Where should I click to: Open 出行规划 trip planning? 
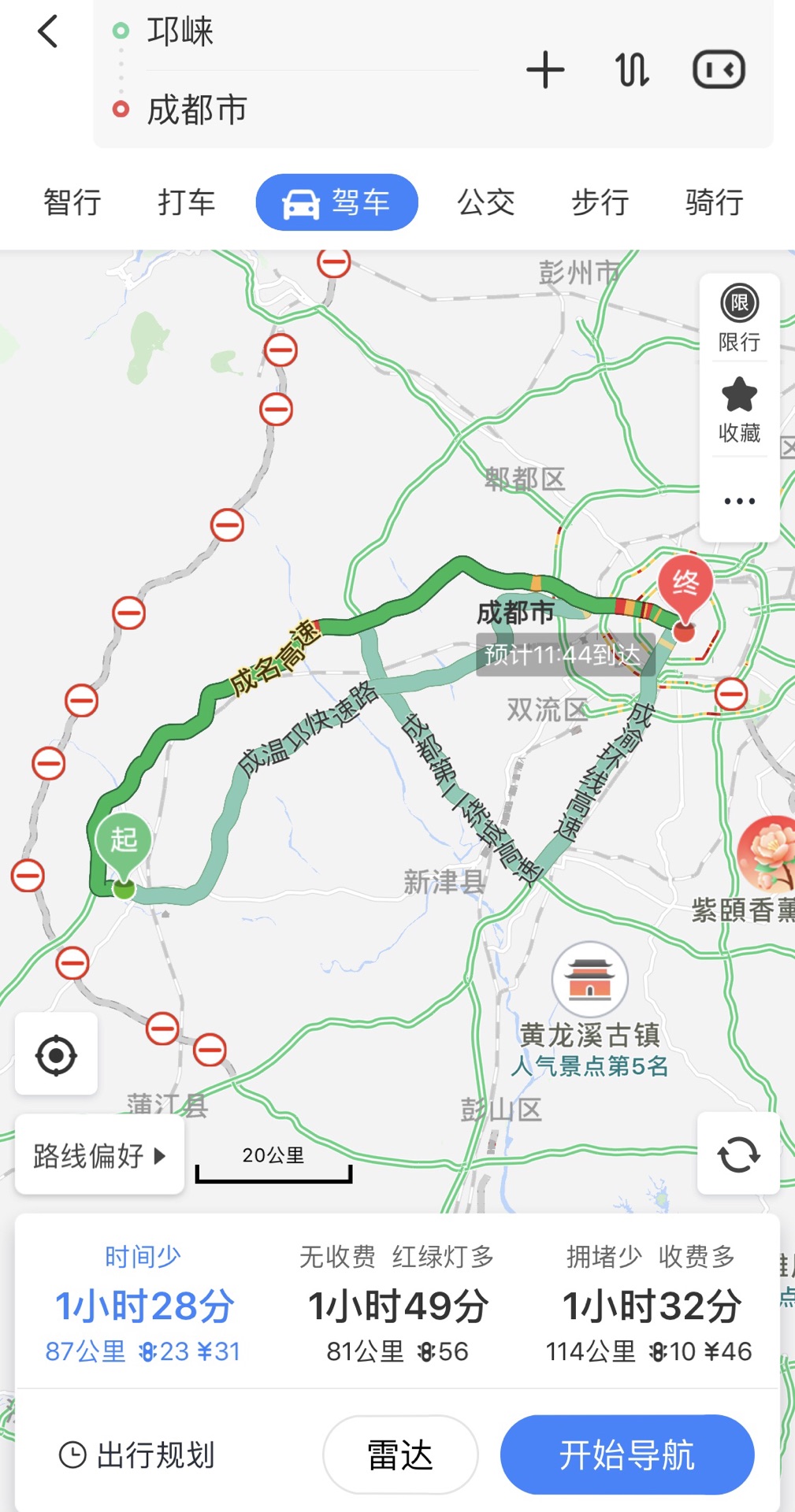click(x=137, y=1455)
